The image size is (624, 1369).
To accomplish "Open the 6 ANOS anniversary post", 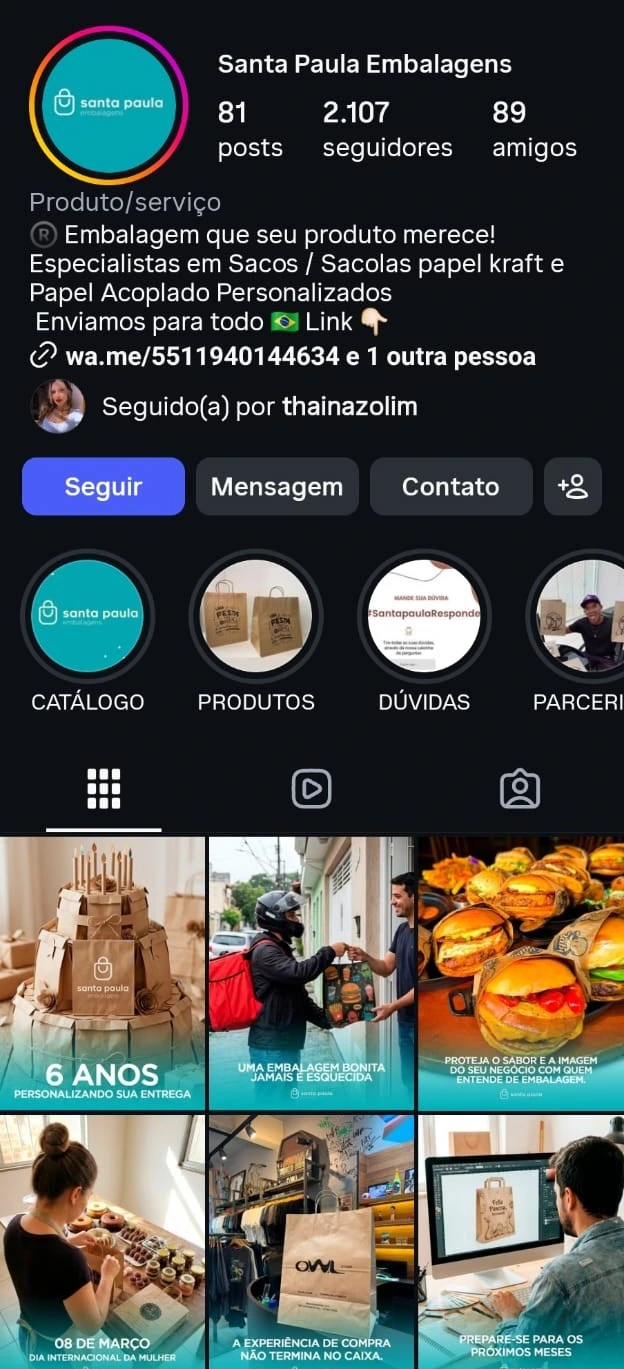I will [102, 972].
